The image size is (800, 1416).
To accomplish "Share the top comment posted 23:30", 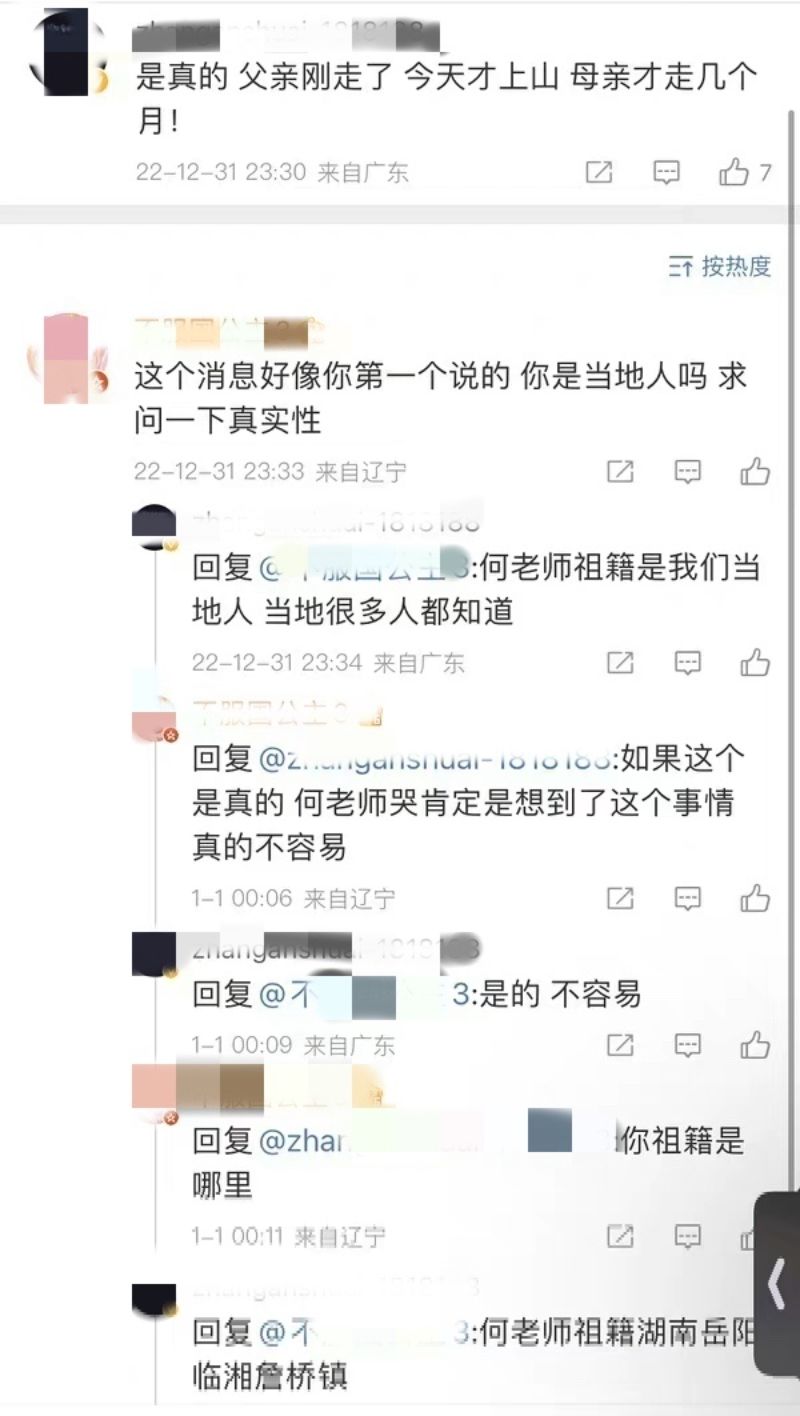I will pos(599,172).
